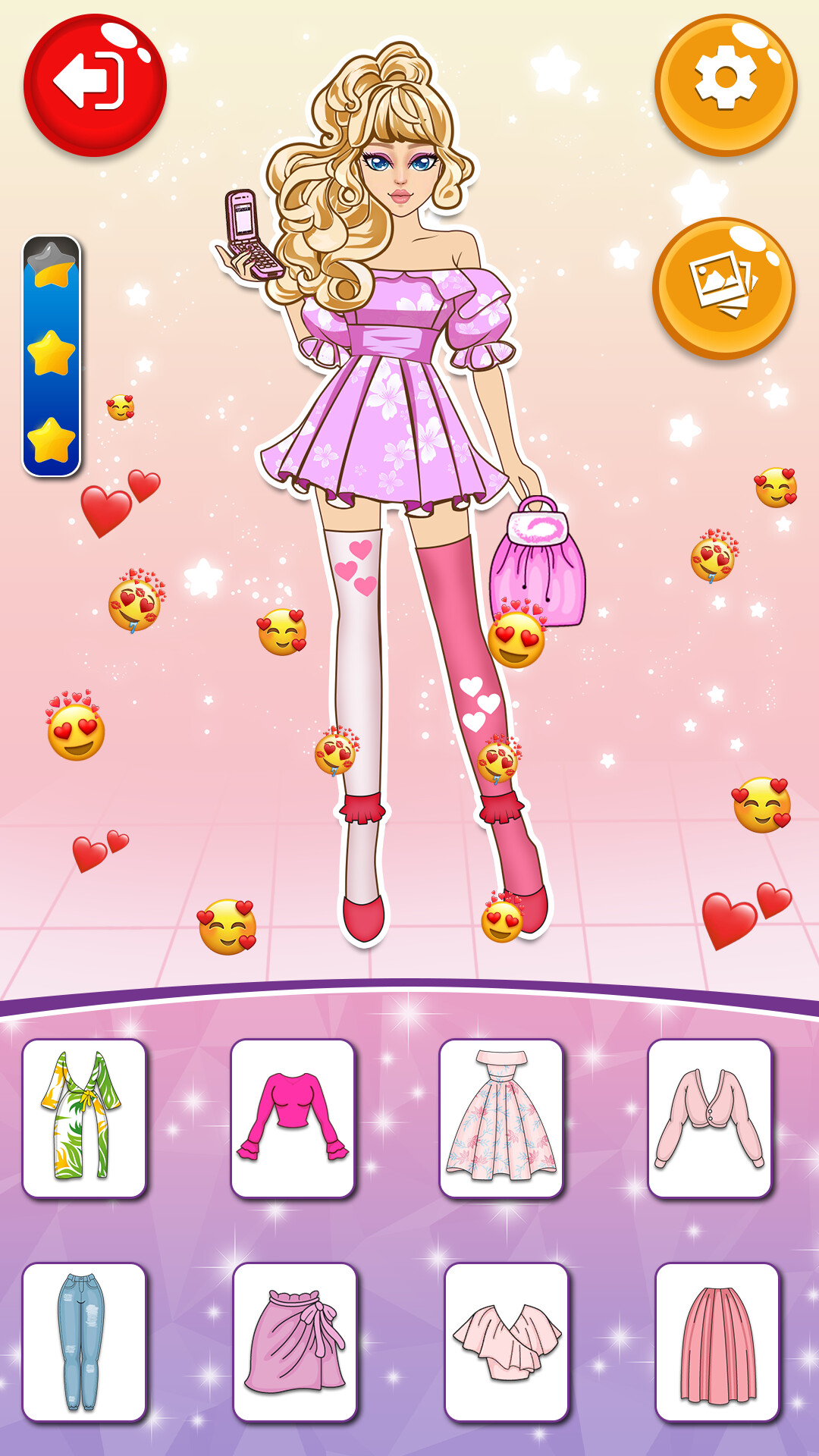Pick the off-shoulder floral ball gown
Image resolution: width=819 pixels, height=1456 pixels.
[x=501, y=1118]
